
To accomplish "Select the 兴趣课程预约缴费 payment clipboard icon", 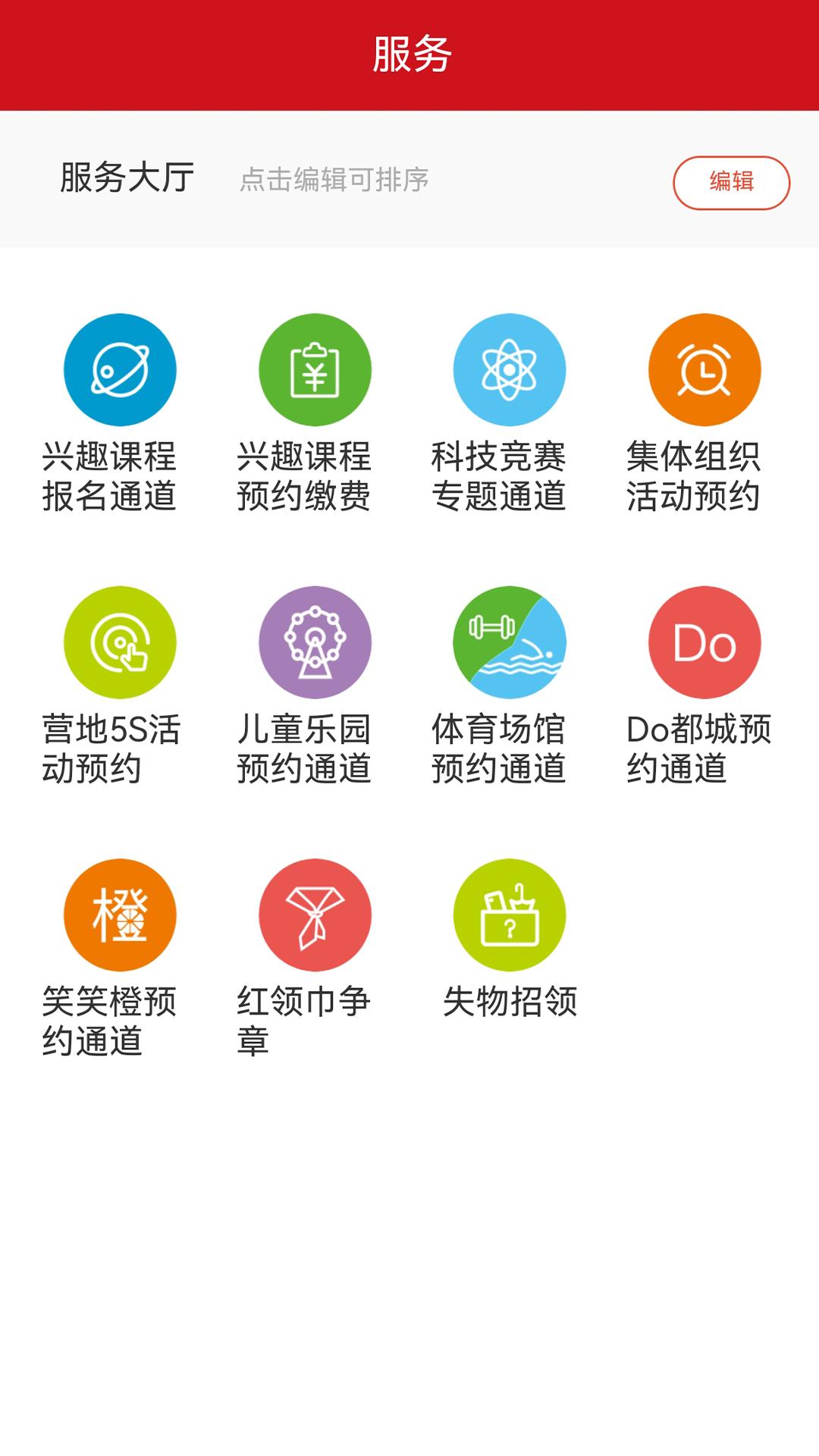I will (x=315, y=370).
